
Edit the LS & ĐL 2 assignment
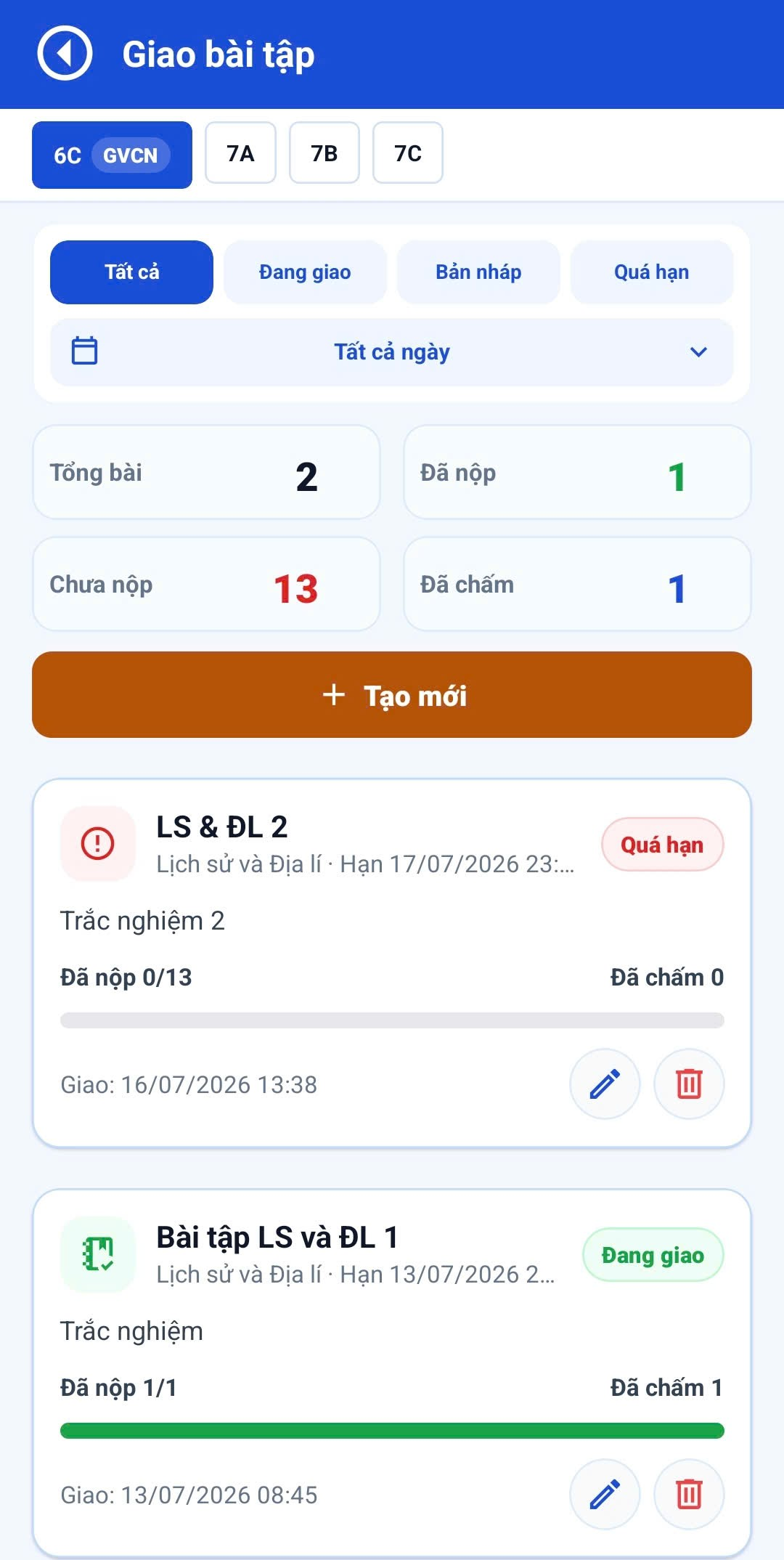tap(605, 1084)
